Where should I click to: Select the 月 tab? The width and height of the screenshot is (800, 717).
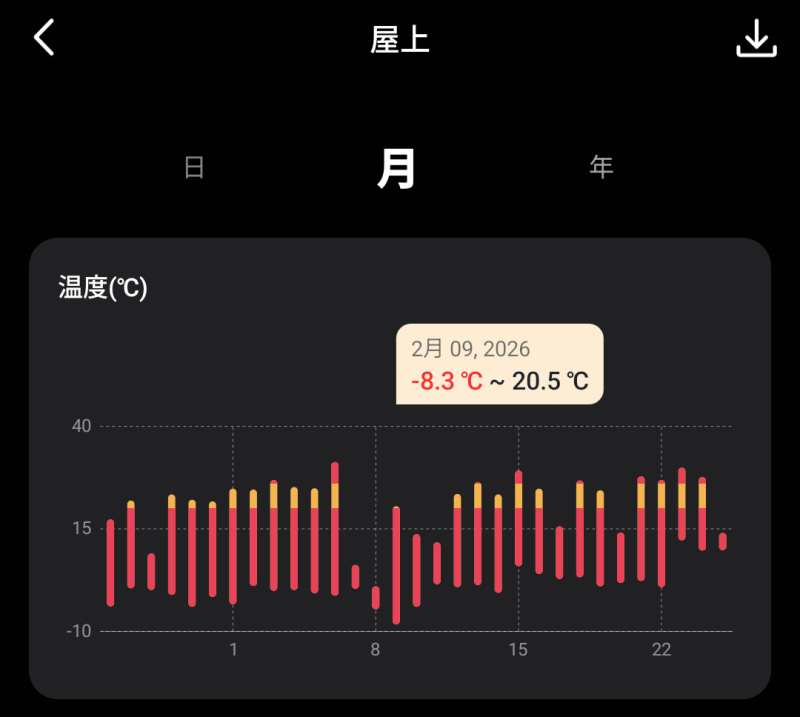397,168
